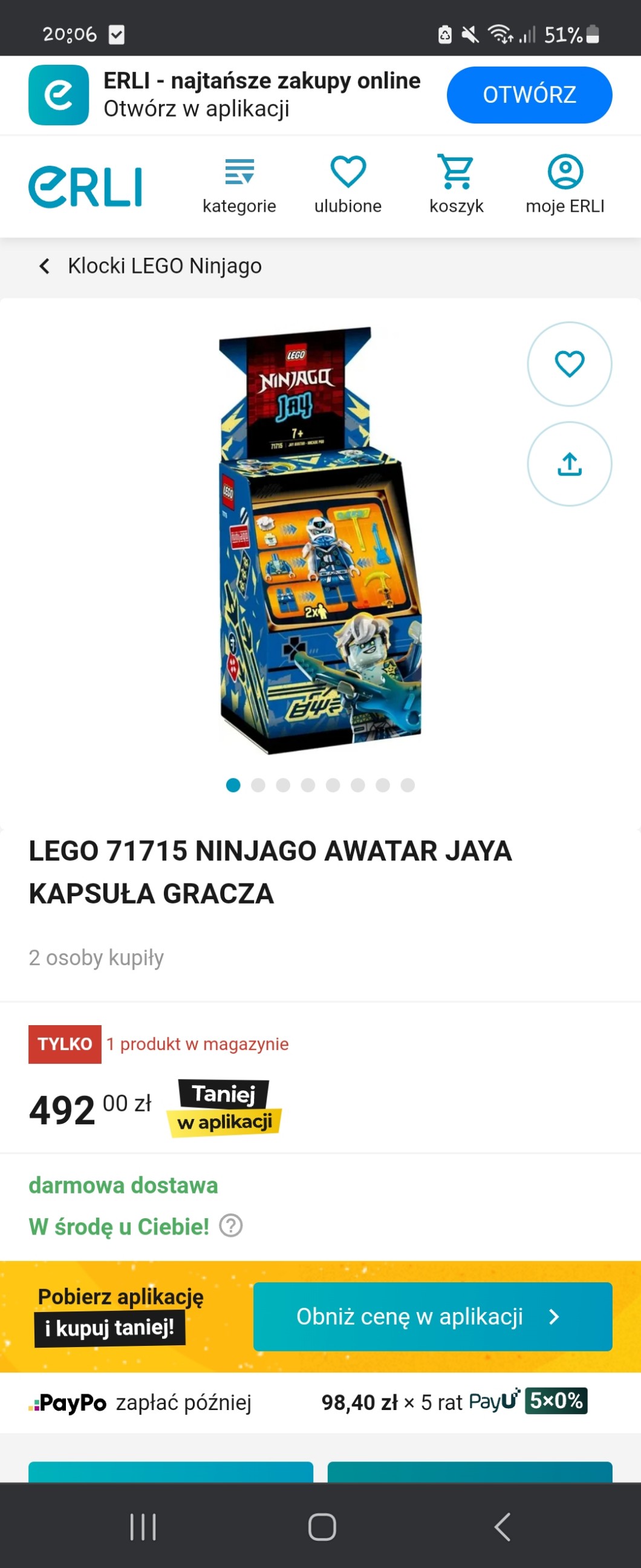641x1568 pixels.
Task: Open the kategorie menu
Action: pos(239,185)
